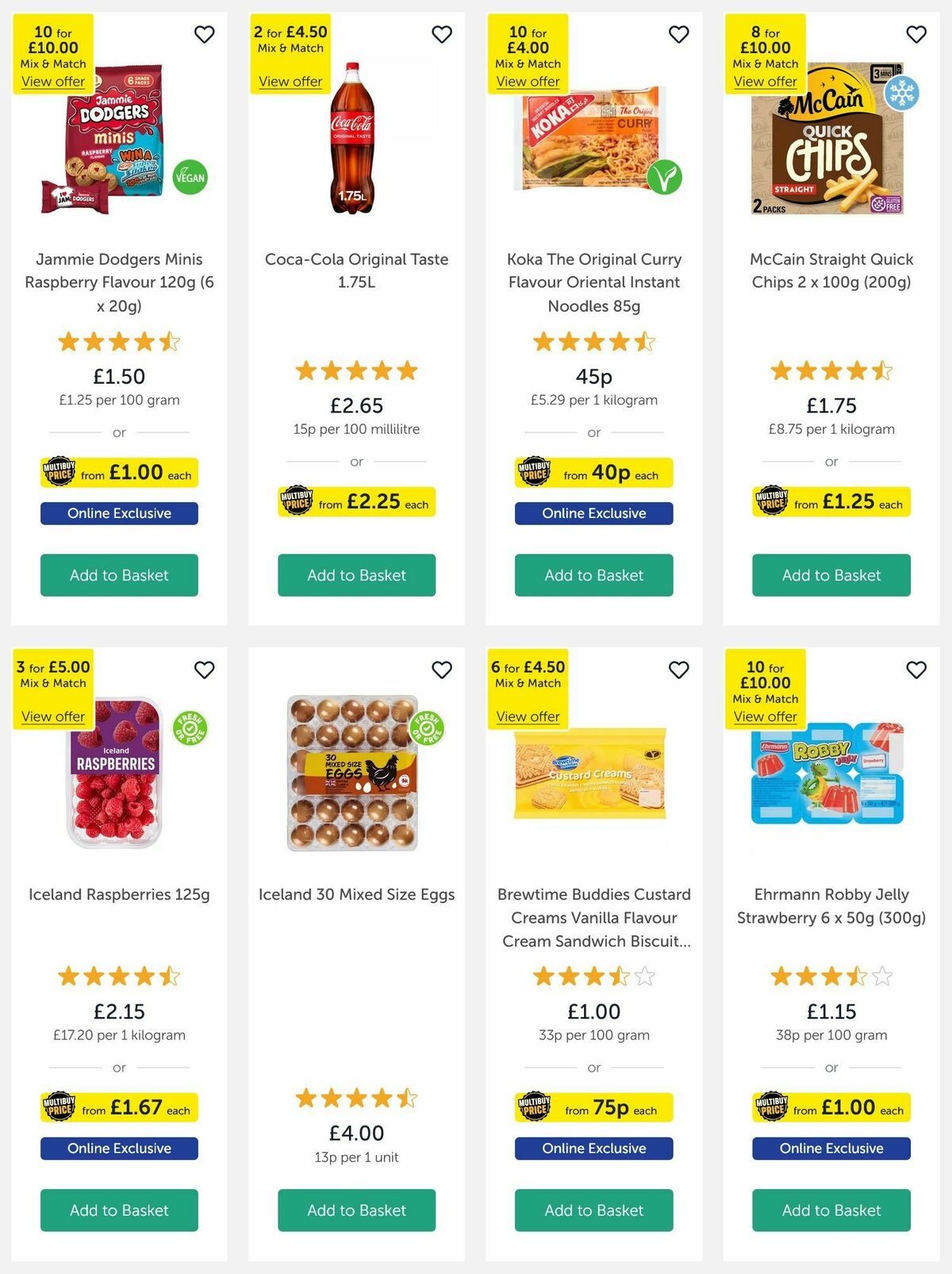Favorite the Coca-Cola Original Taste product
This screenshot has height=1274, width=952.
point(442,35)
